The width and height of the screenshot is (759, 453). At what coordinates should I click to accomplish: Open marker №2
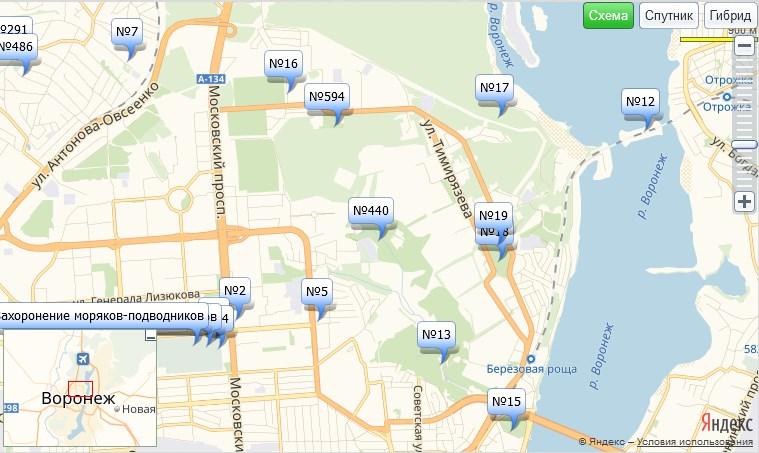(x=235, y=291)
